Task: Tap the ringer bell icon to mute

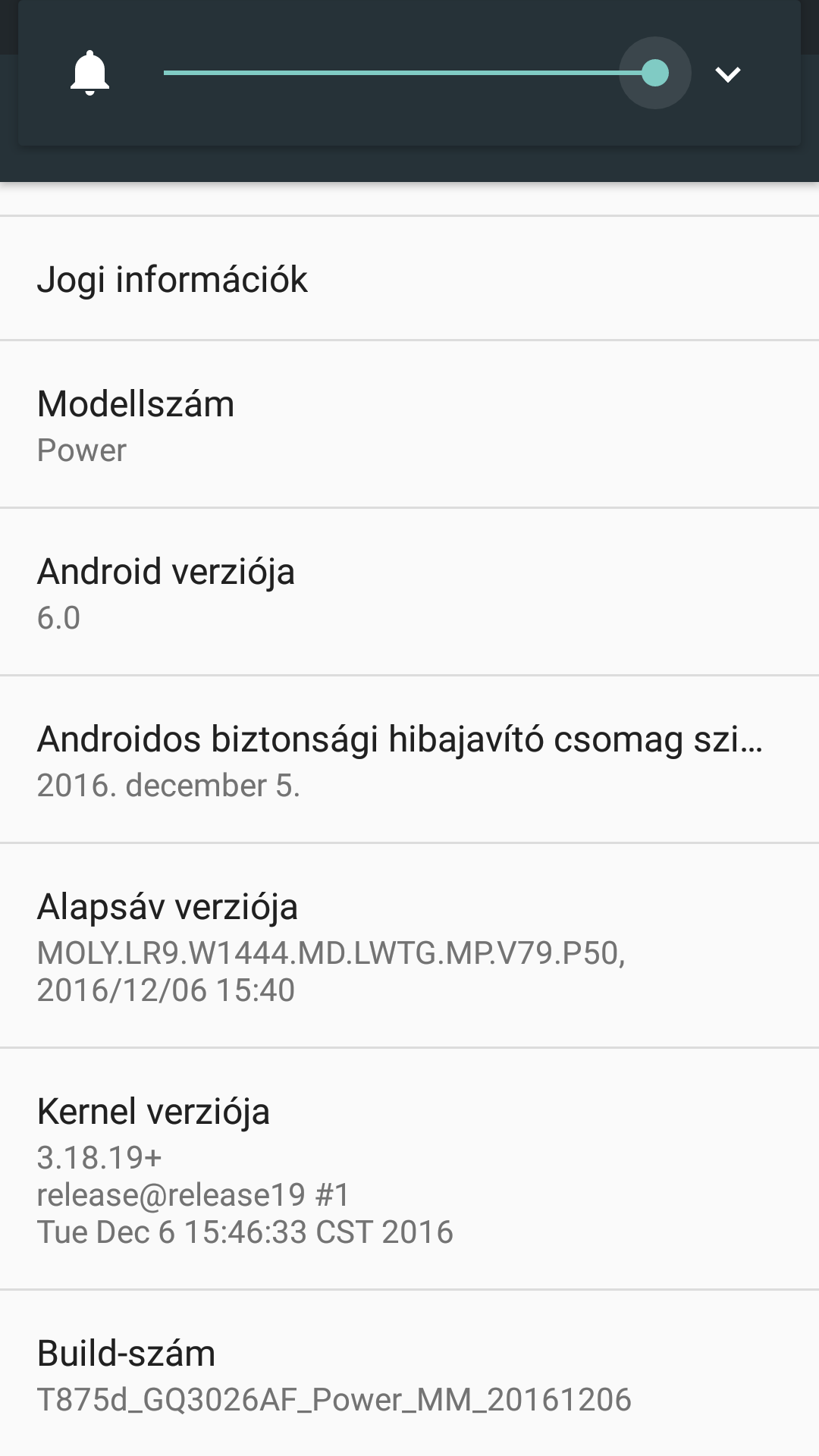Action: pos(89,73)
